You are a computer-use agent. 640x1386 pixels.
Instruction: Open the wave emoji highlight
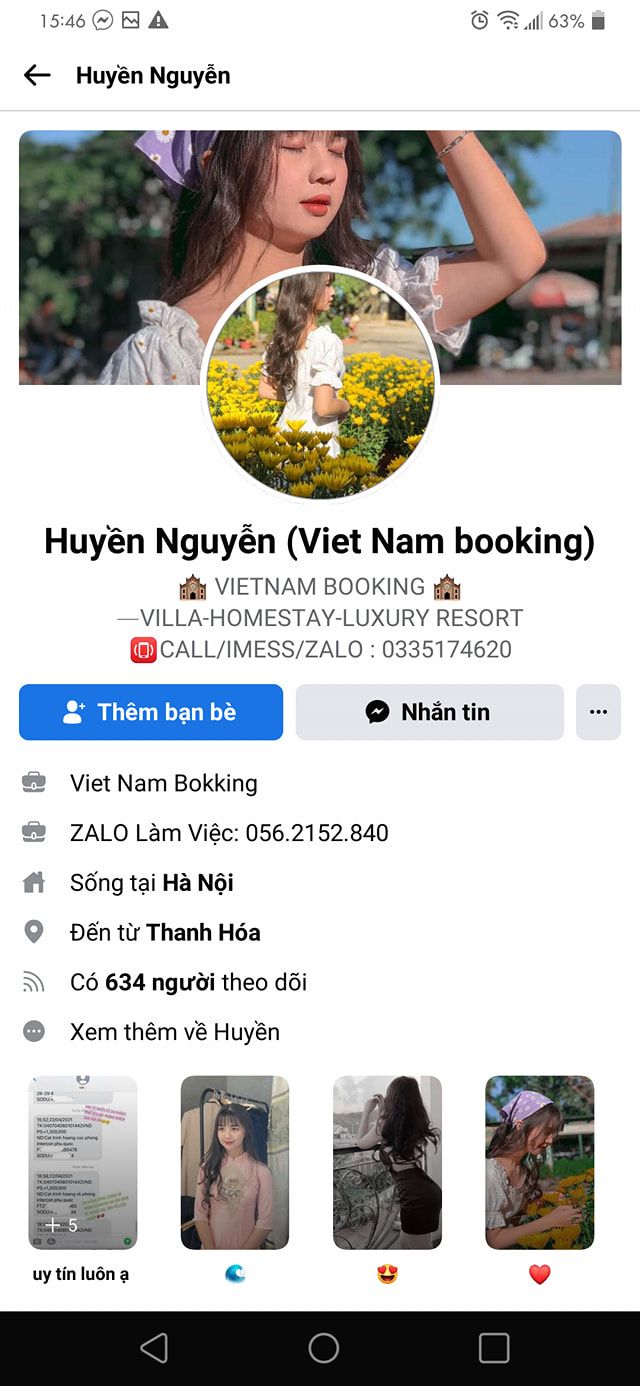click(235, 1163)
